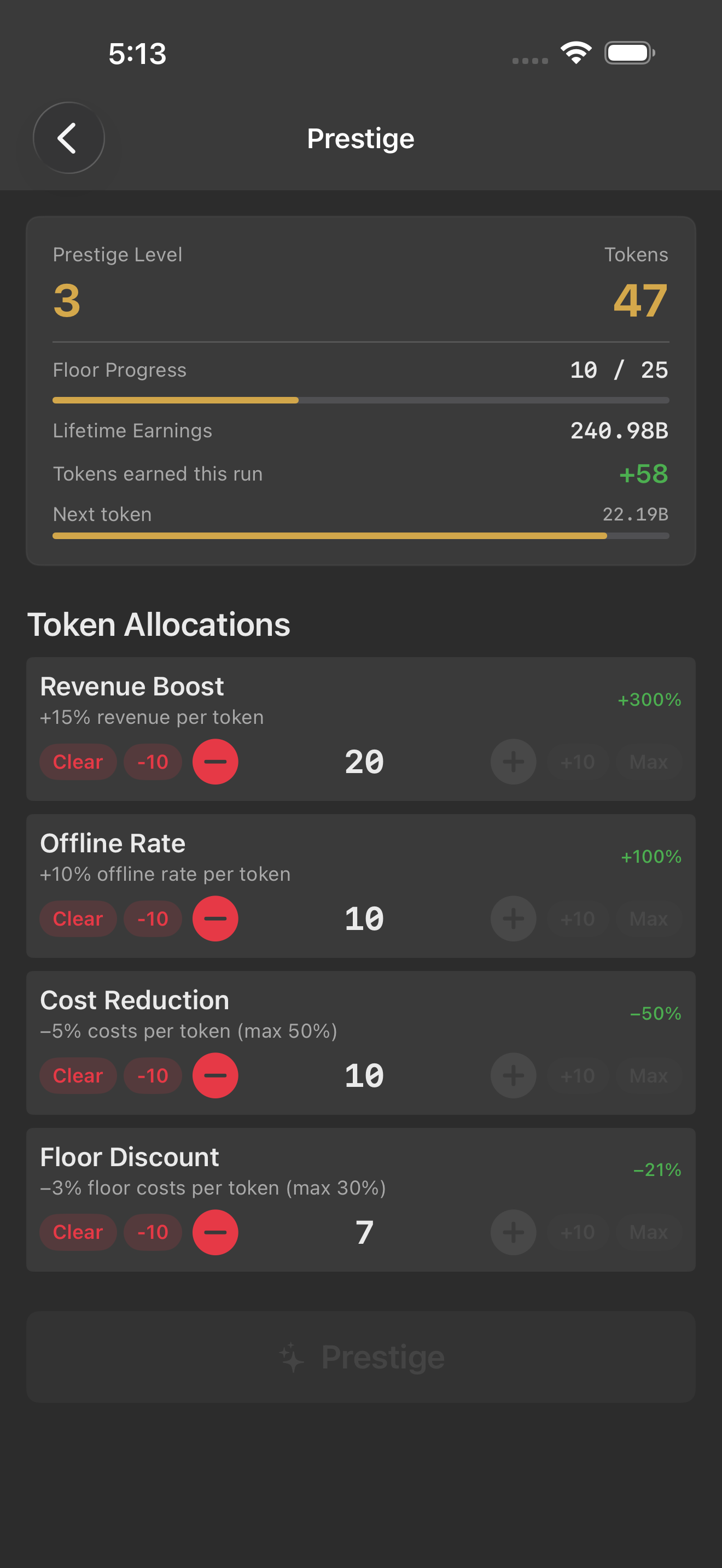Max out the Floor Discount allocation
This screenshot has height=1568, width=722.
pyautogui.click(x=648, y=1232)
